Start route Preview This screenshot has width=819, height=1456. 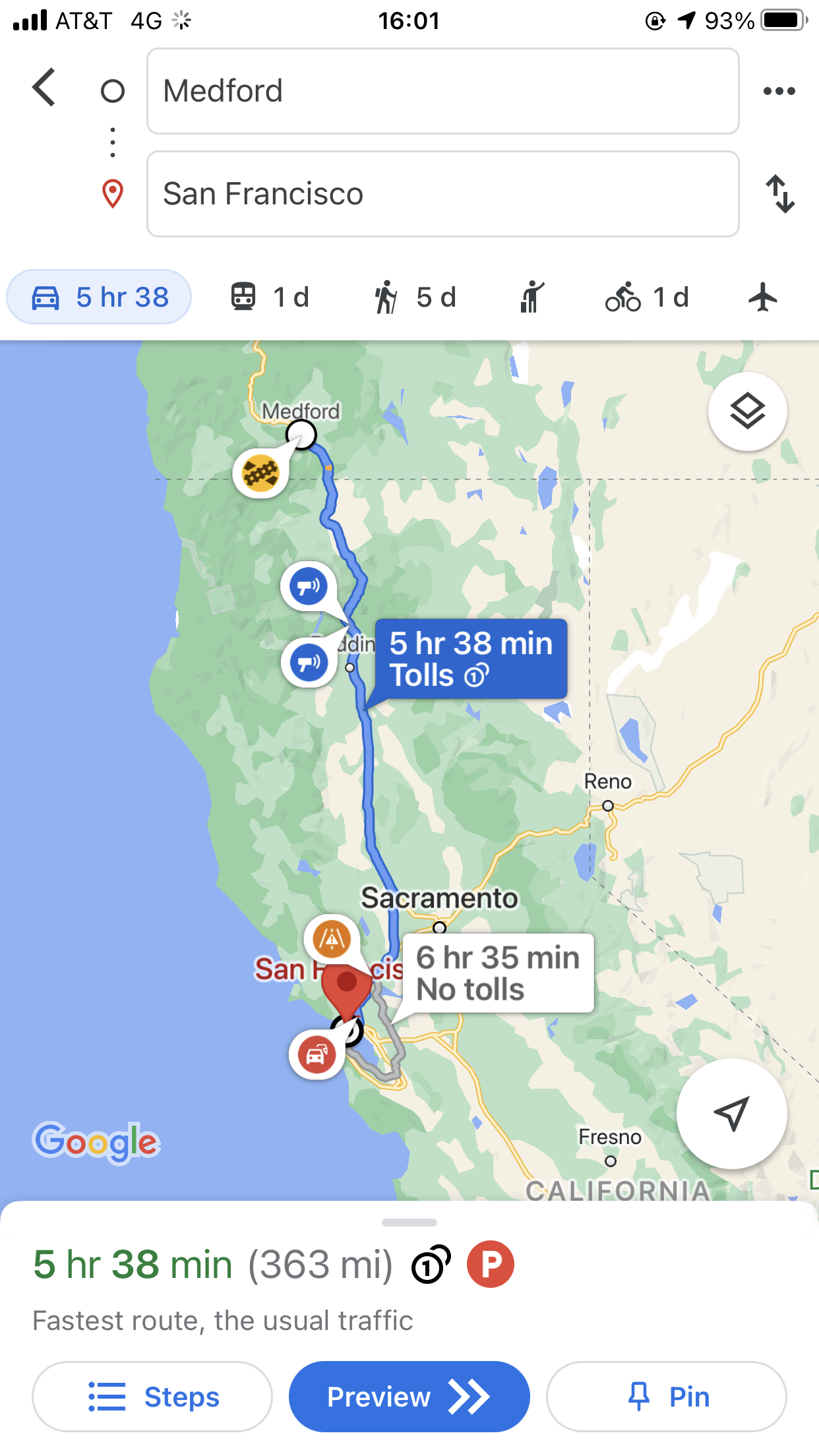click(x=409, y=1397)
